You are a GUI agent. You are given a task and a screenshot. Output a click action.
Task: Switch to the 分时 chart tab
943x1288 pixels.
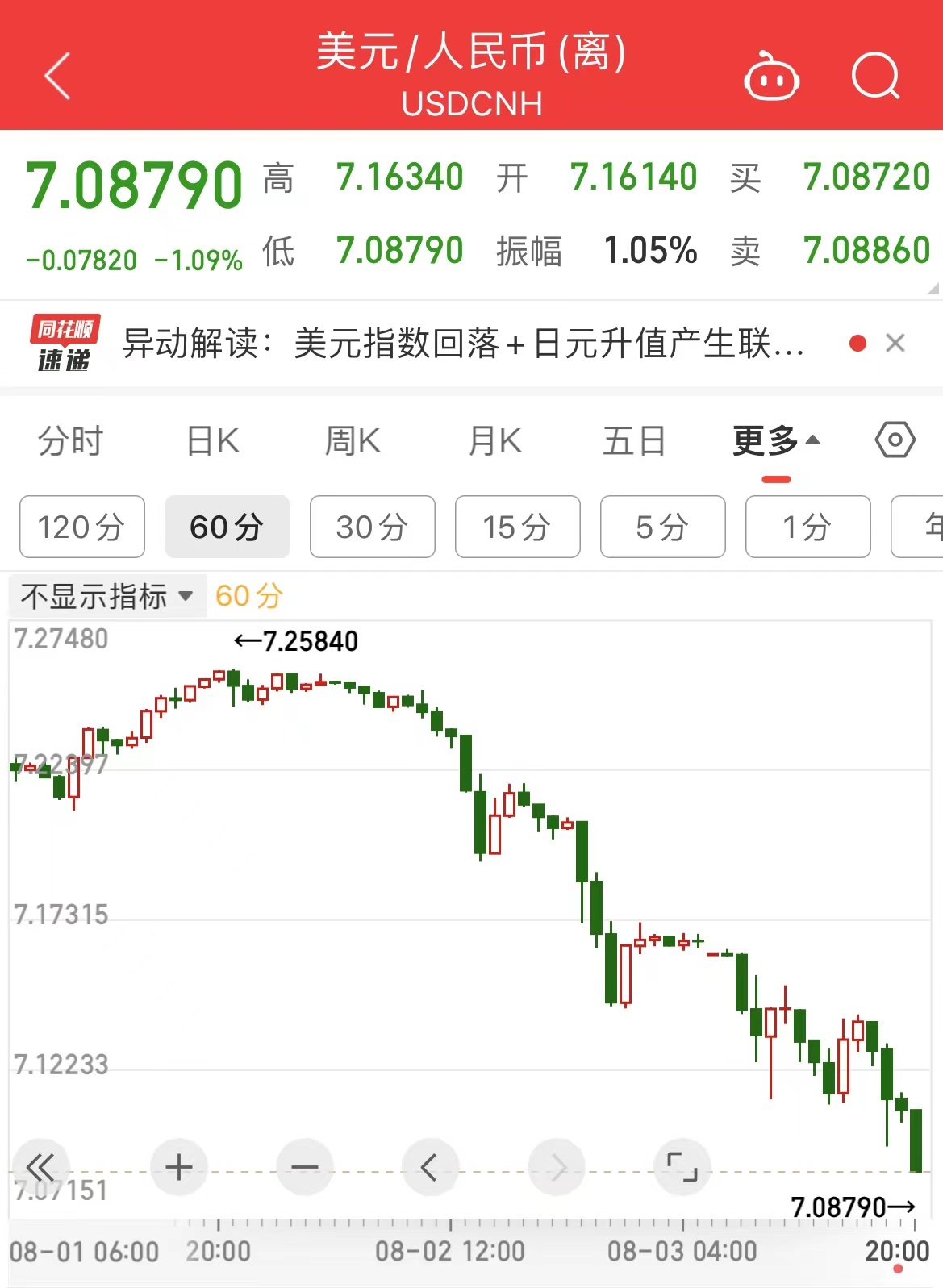71,441
